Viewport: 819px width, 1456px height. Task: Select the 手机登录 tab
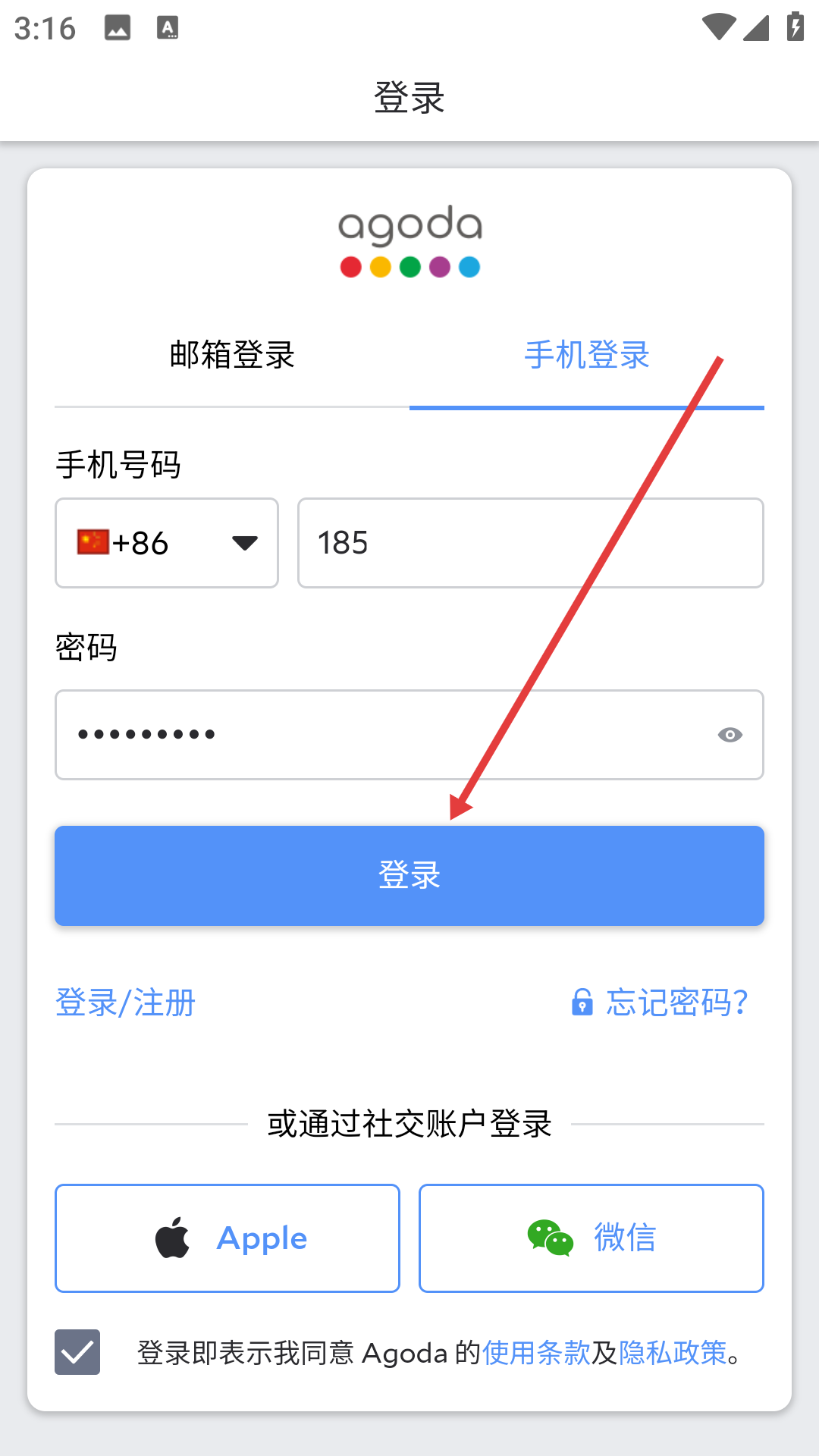tap(587, 355)
